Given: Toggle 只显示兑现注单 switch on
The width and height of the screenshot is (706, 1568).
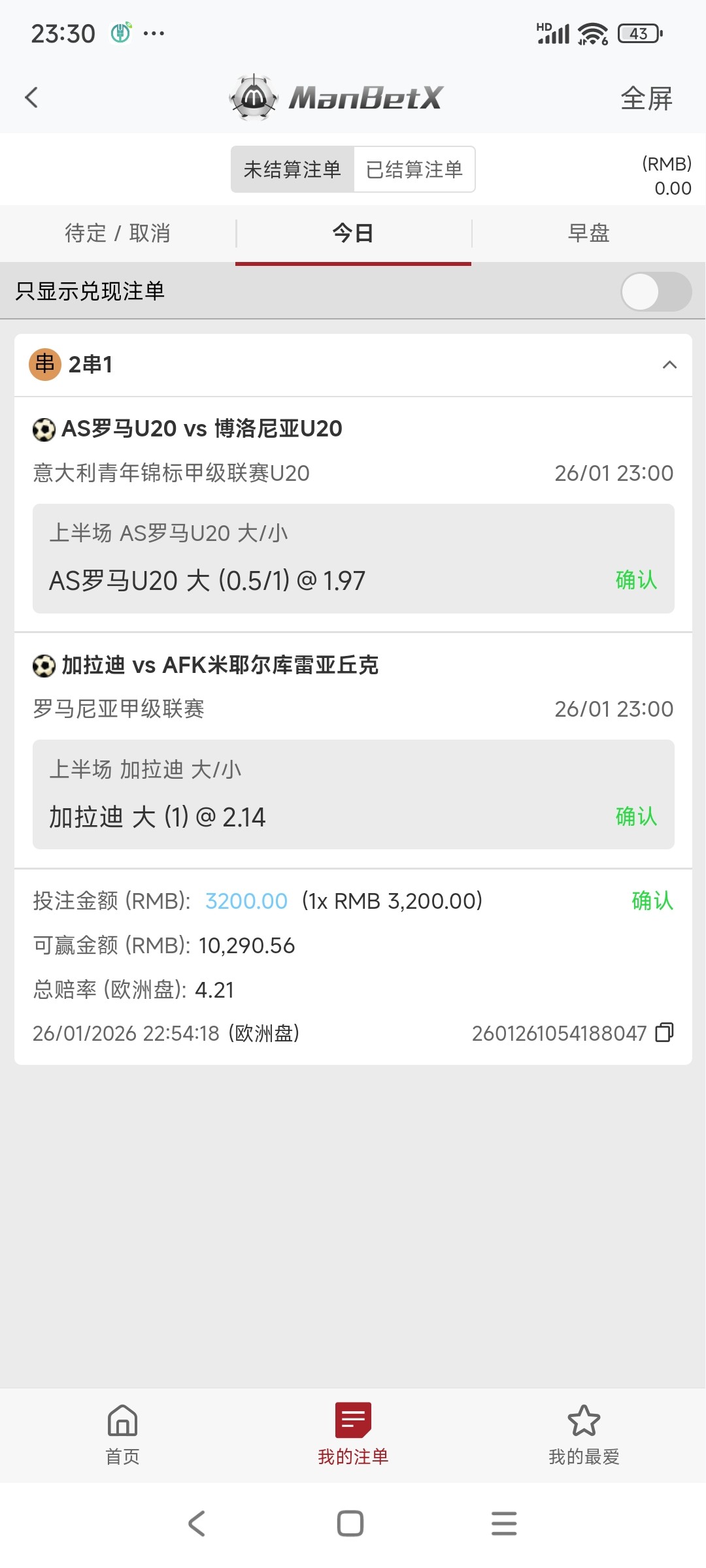Looking at the screenshot, I should click(x=656, y=291).
